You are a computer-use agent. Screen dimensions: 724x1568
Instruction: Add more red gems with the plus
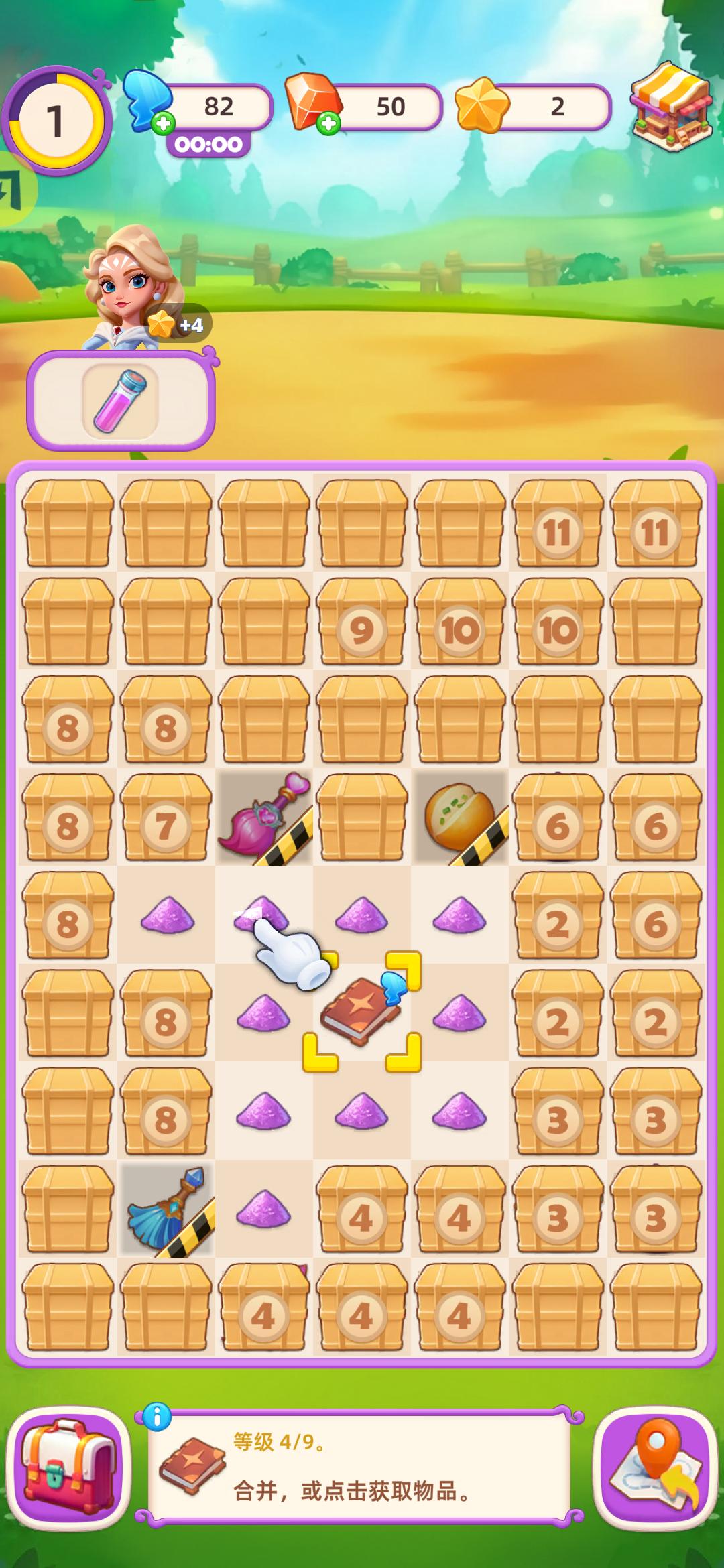tap(328, 124)
